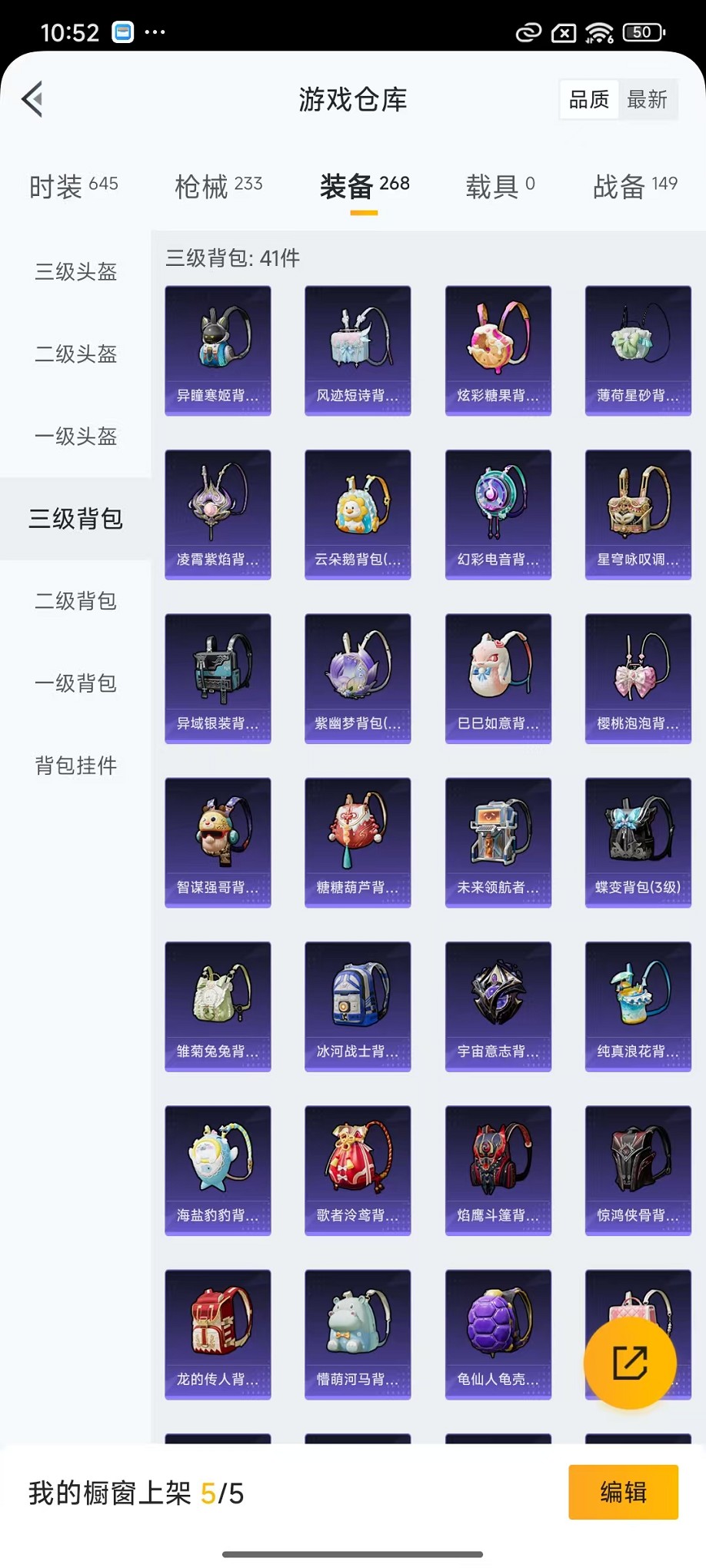706x1568 pixels.
Task: Select 二级背包 category
Action: point(75,601)
